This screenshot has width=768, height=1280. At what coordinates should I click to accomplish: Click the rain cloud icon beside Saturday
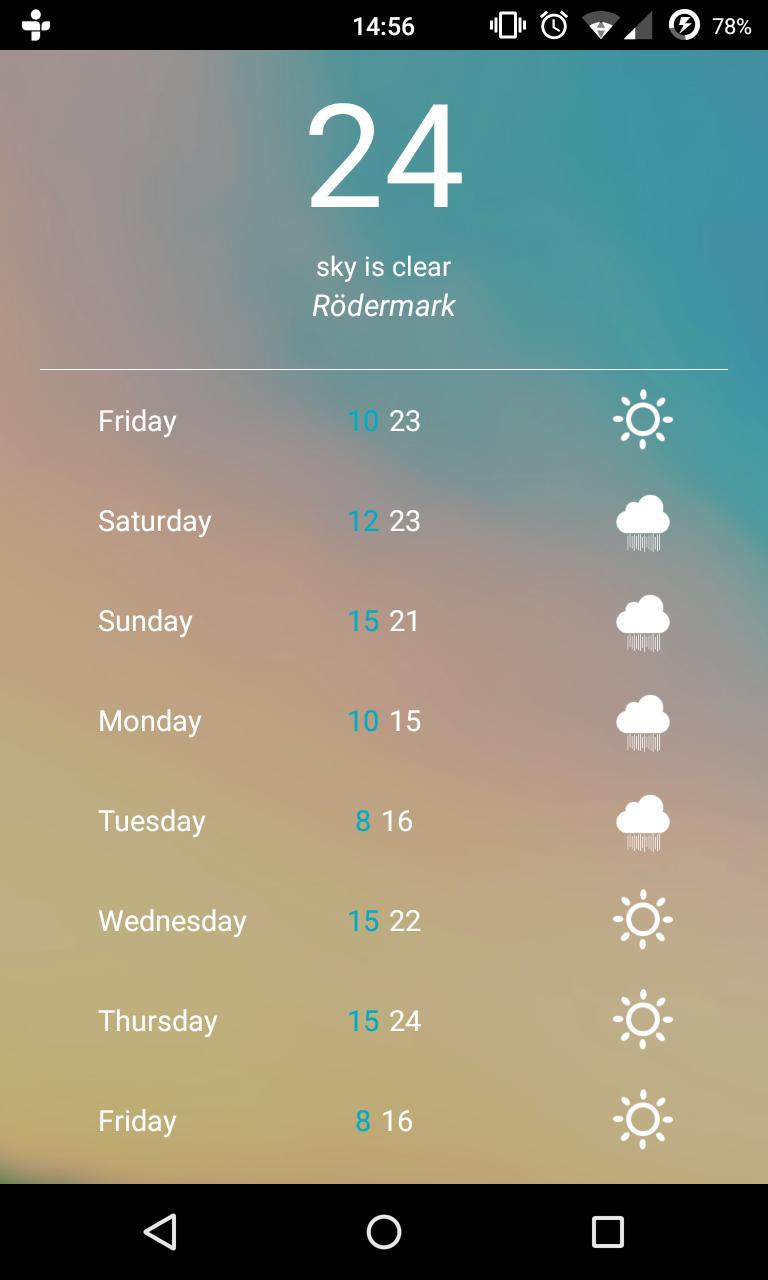pos(641,520)
